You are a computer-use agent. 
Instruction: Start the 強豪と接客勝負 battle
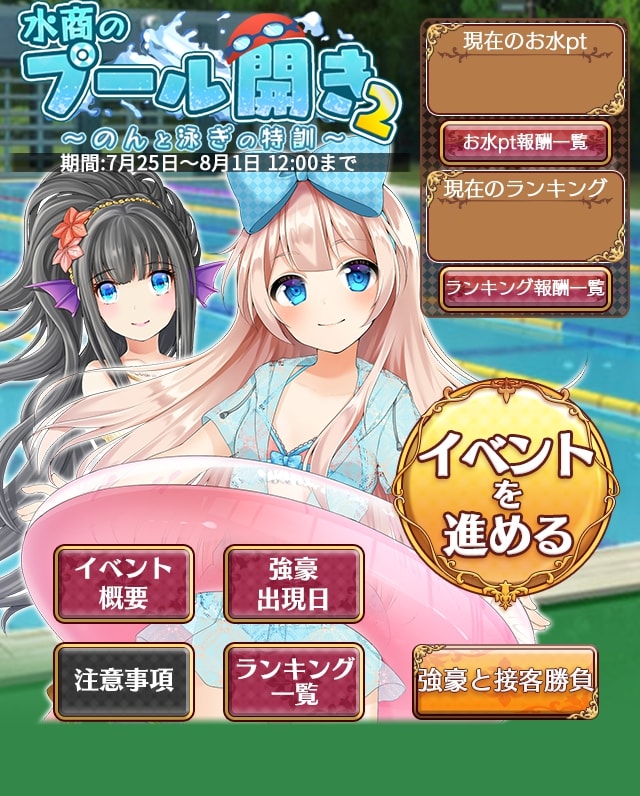click(x=505, y=682)
